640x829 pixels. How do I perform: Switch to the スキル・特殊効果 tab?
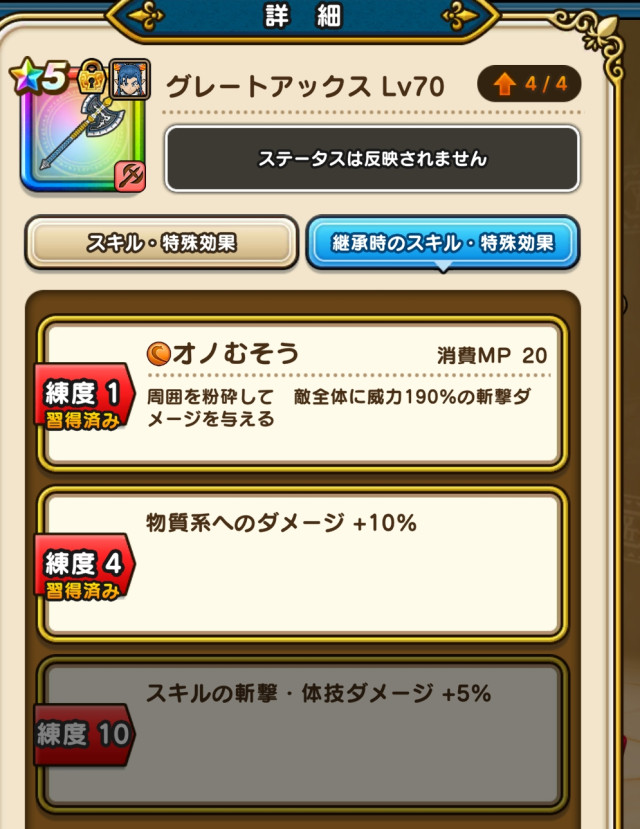(x=161, y=242)
